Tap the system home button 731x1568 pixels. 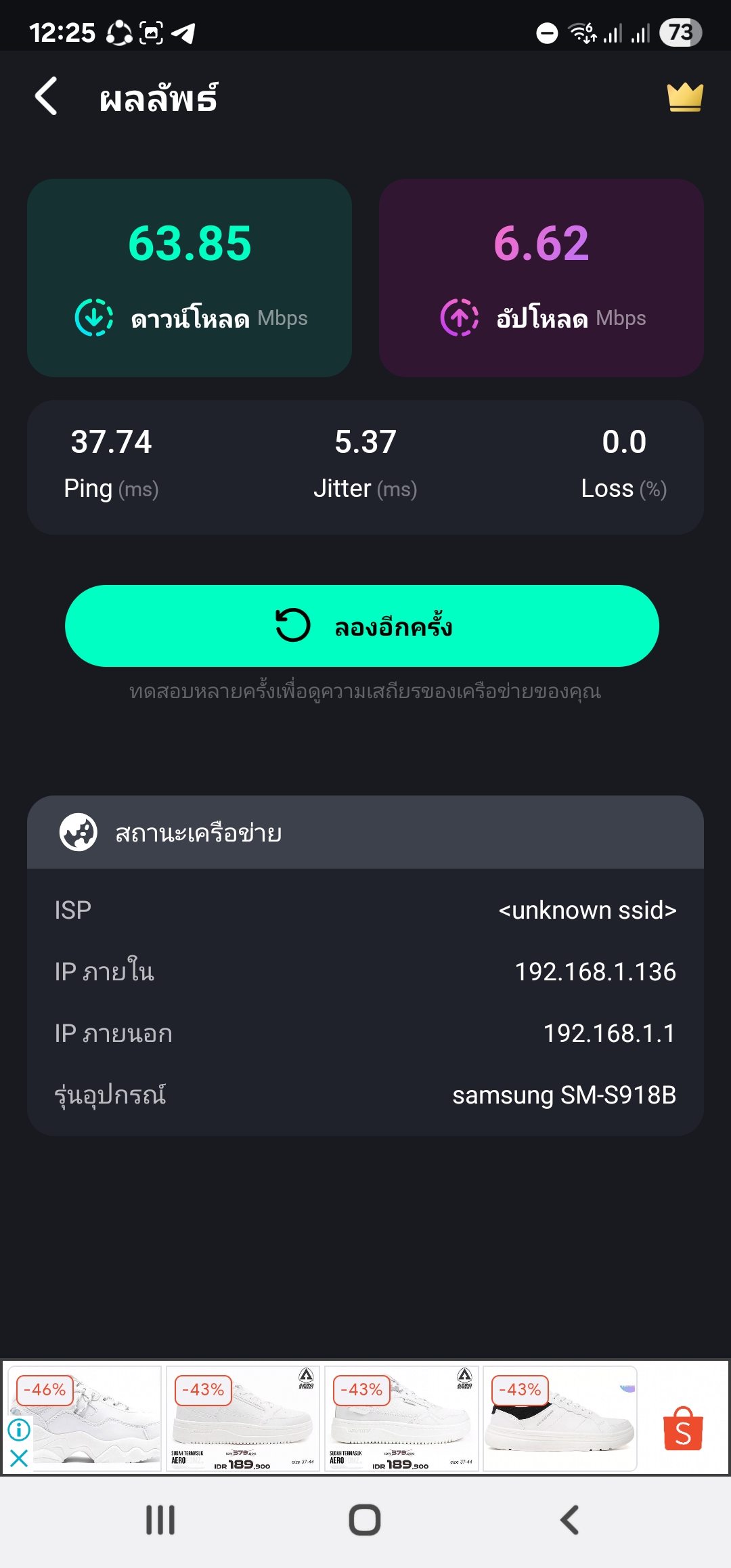[x=365, y=1520]
